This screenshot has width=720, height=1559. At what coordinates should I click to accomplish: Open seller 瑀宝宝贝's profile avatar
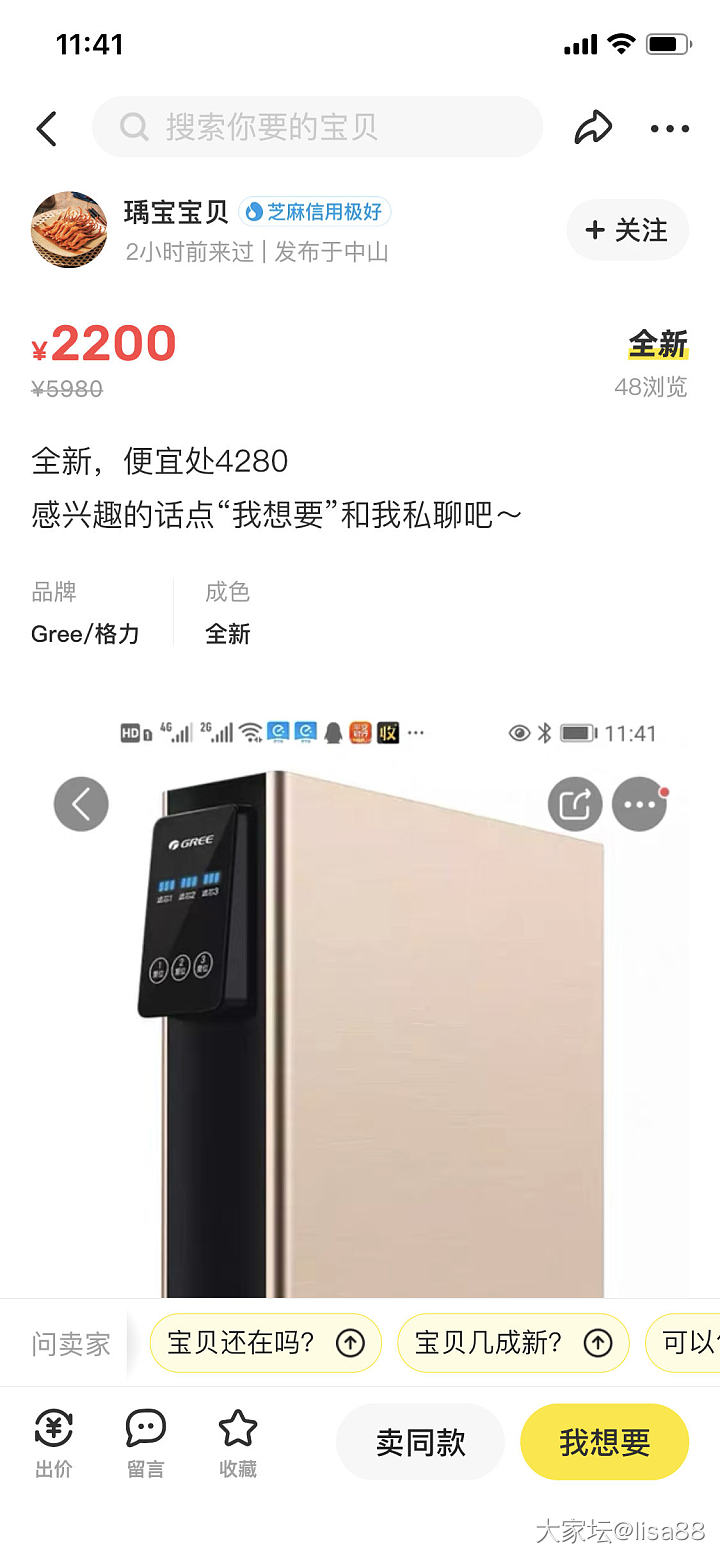tap(69, 230)
